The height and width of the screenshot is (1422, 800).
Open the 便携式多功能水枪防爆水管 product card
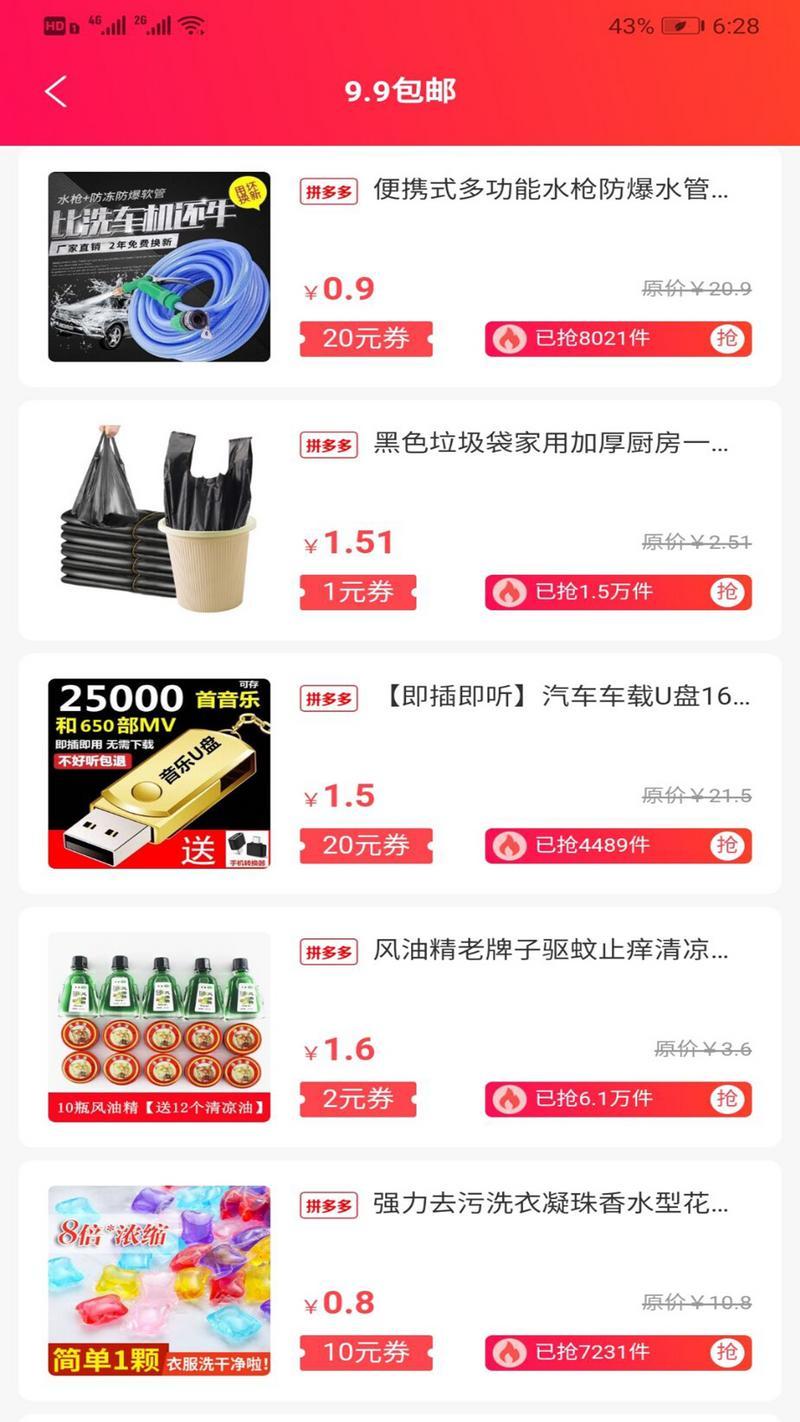click(x=400, y=267)
